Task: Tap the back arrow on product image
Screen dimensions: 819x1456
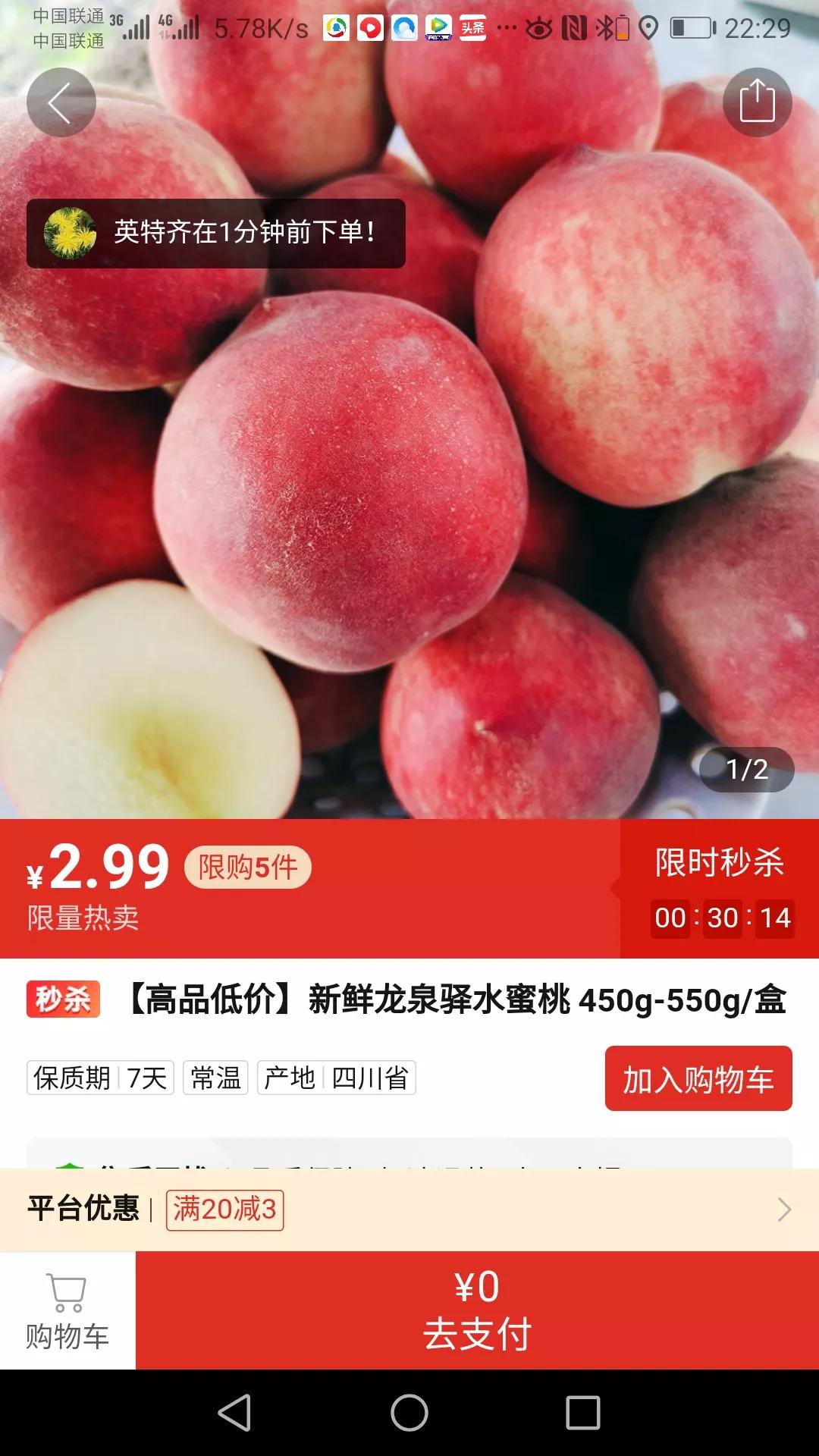Action: tap(61, 101)
